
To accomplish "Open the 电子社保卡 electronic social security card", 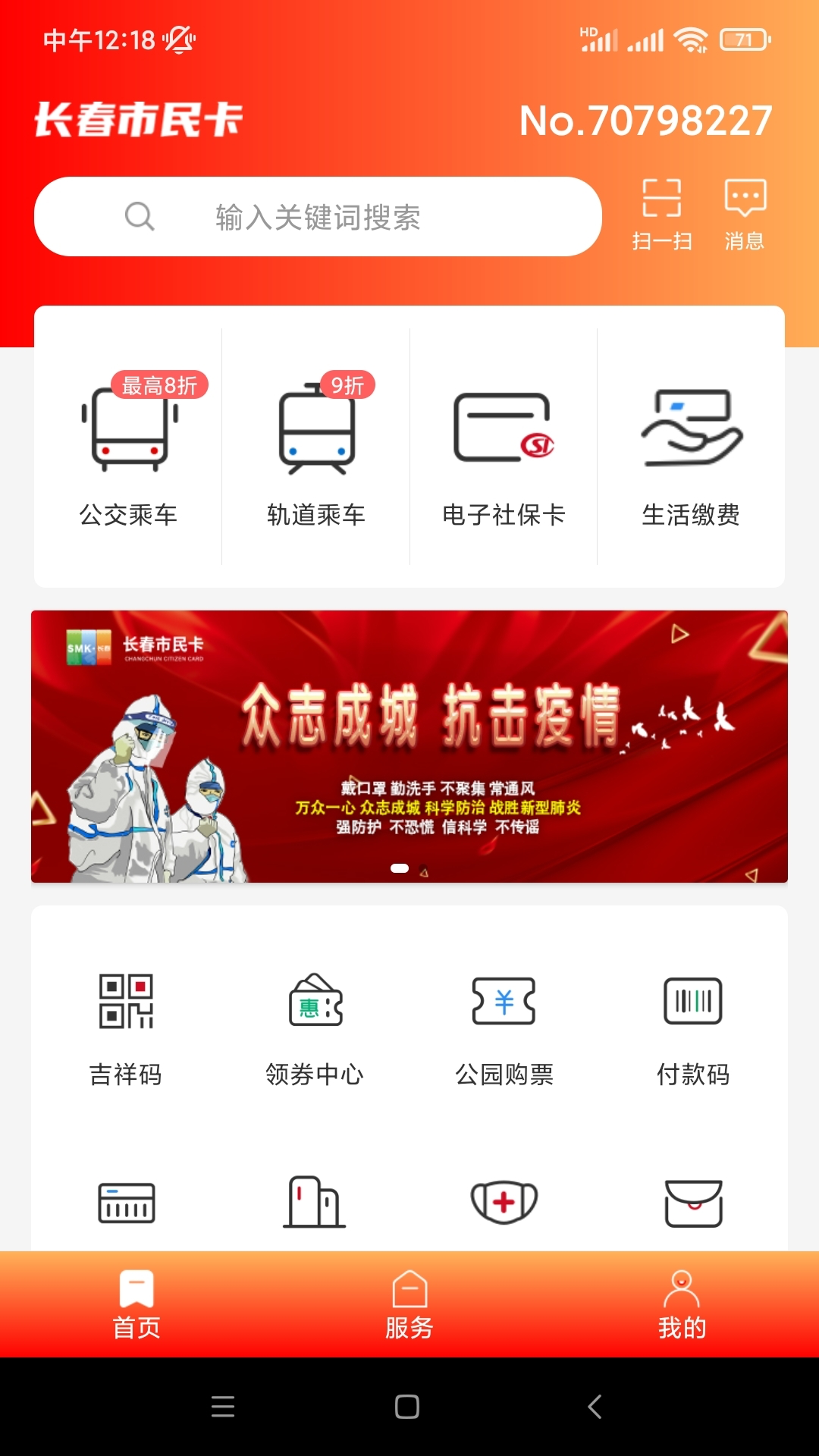I will pos(504,455).
